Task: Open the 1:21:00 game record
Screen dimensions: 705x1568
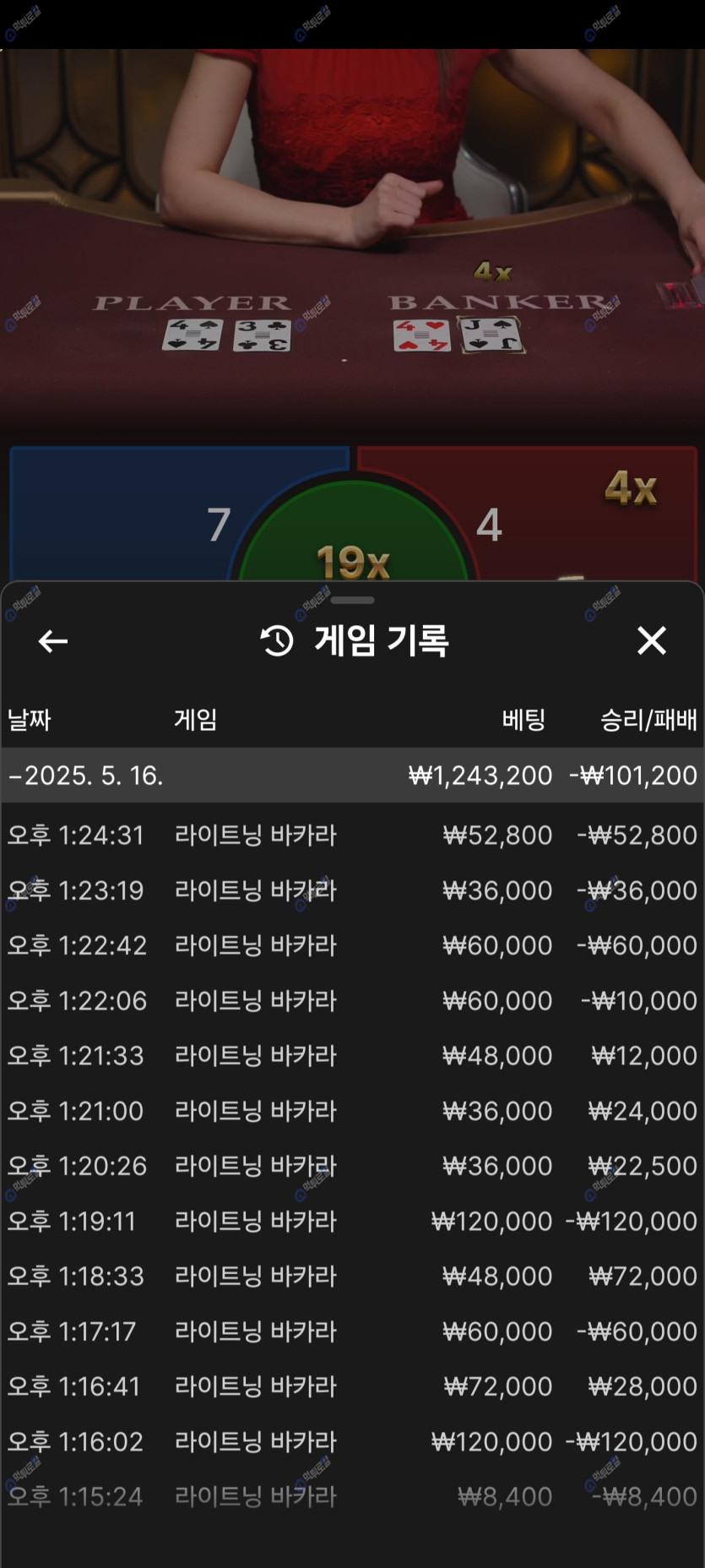Action: click(x=352, y=1111)
